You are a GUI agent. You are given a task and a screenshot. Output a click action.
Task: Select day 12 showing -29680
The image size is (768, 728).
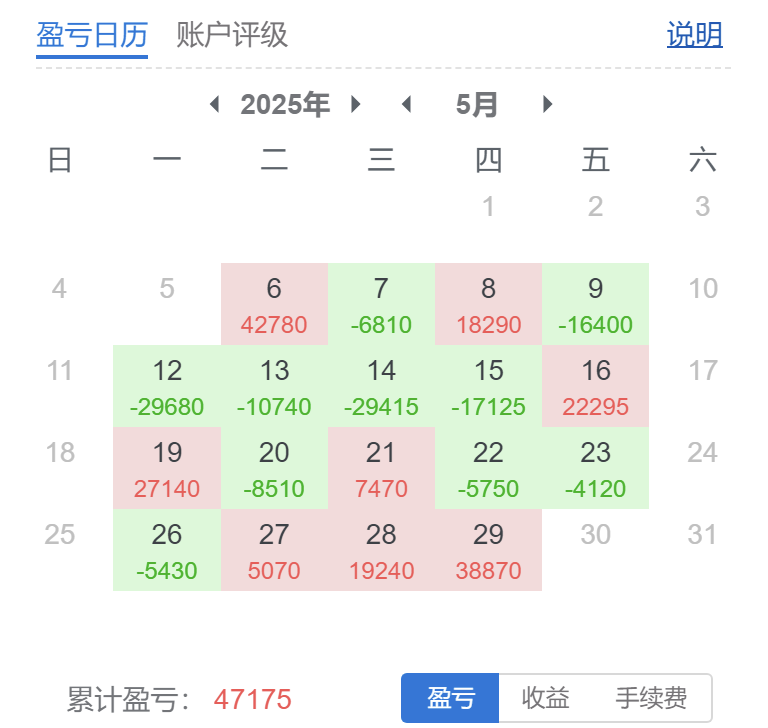click(x=167, y=386)
